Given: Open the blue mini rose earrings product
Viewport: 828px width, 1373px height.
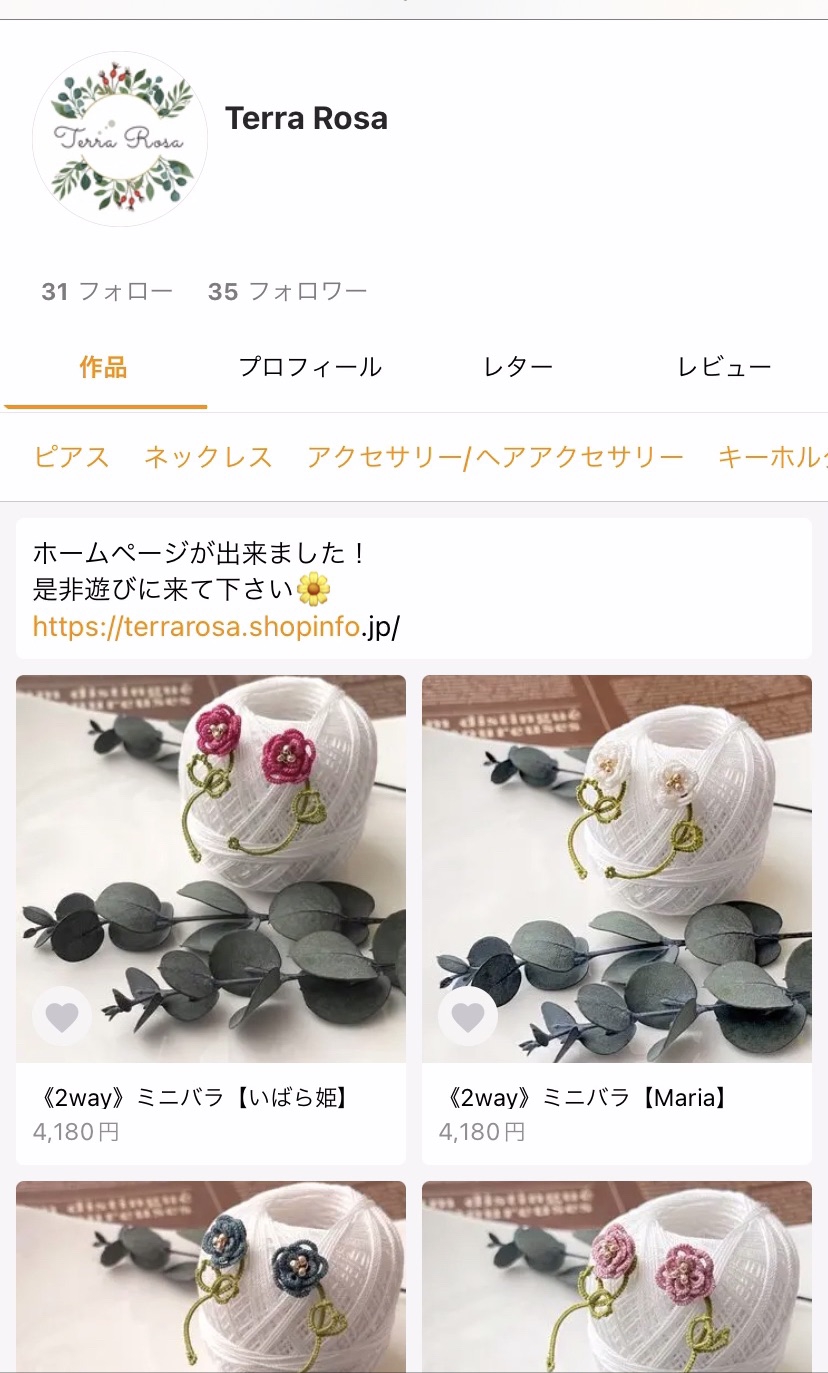Looking at the screenshot, I should pyautogui.click(x=211, y=1277).
